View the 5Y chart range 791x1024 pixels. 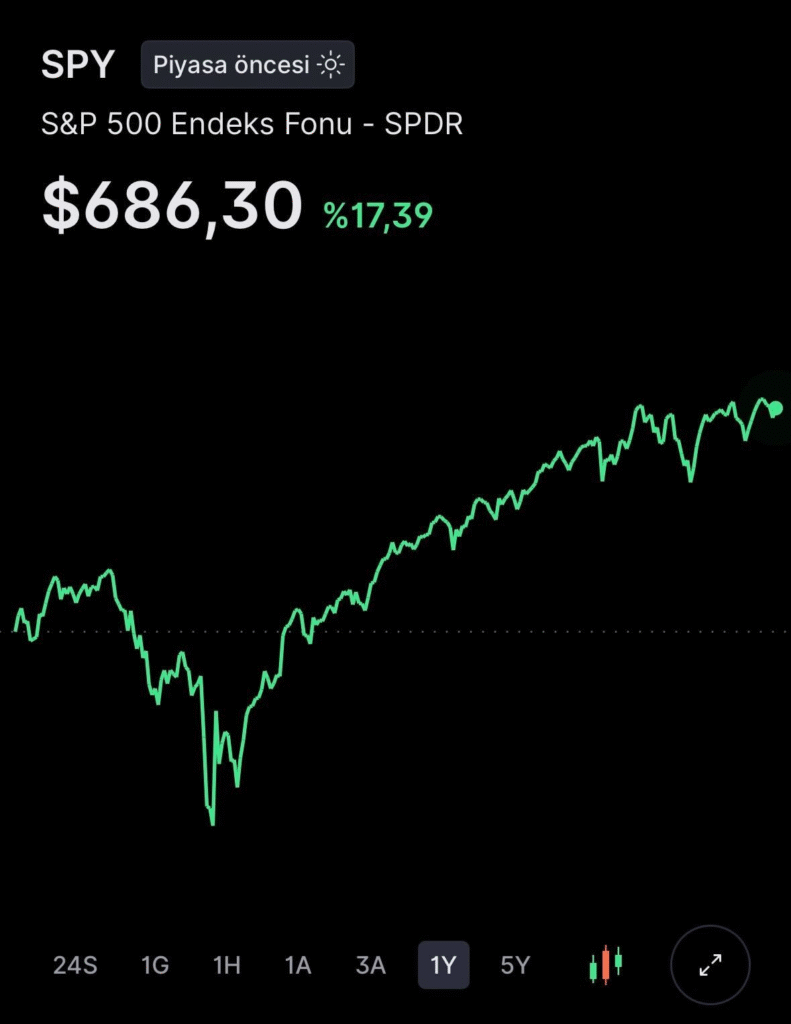click(x=515, y=965)
